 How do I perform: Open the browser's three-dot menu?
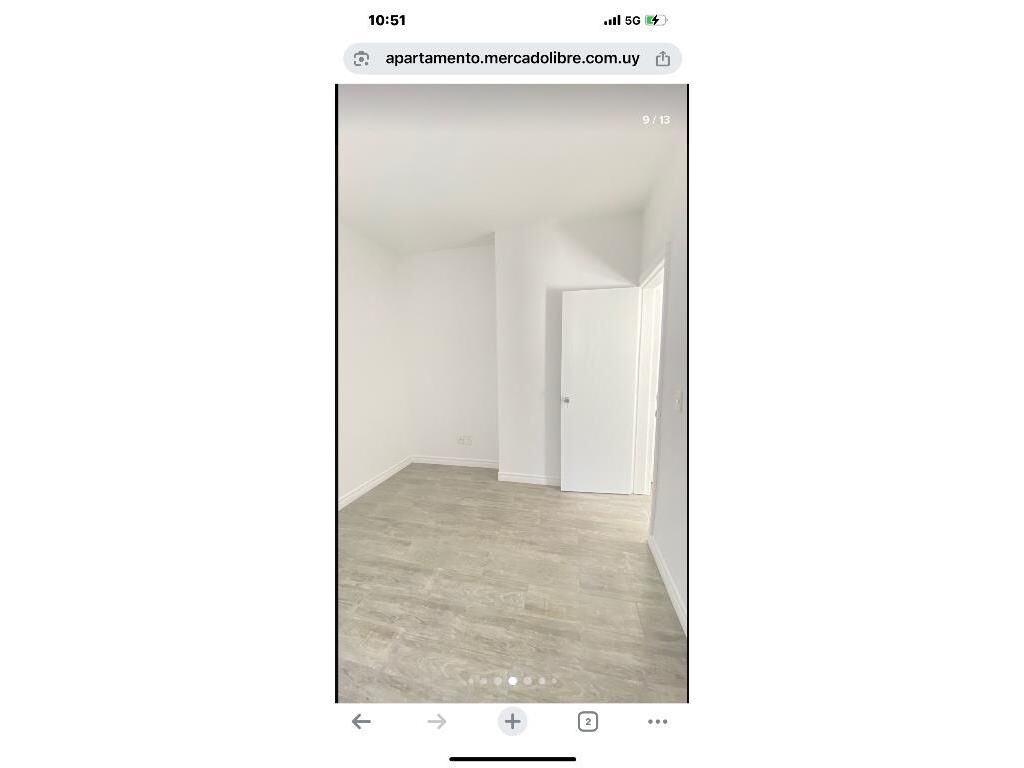[x=657, y=721]
